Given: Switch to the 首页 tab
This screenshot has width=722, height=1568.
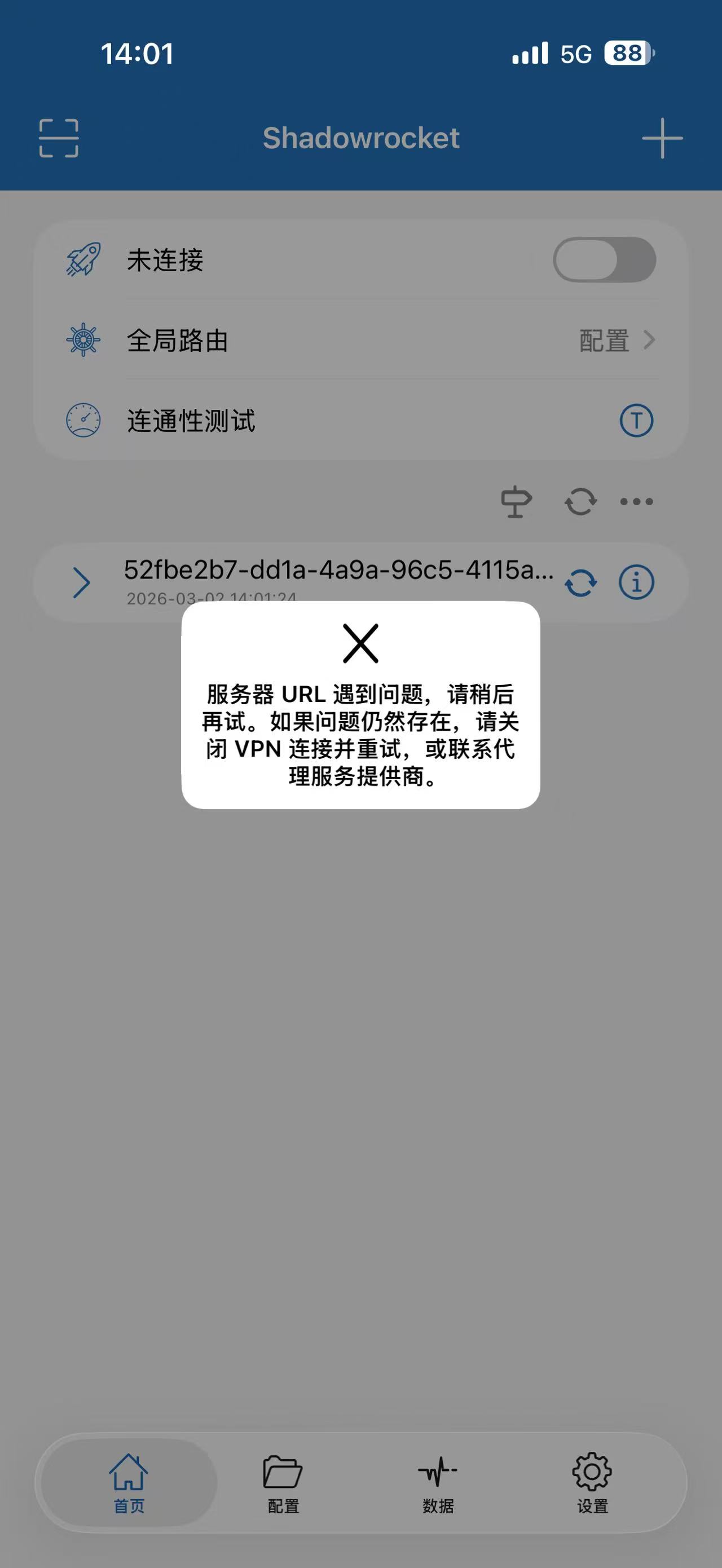Looking at the screenshot, I should [129, 1483].
